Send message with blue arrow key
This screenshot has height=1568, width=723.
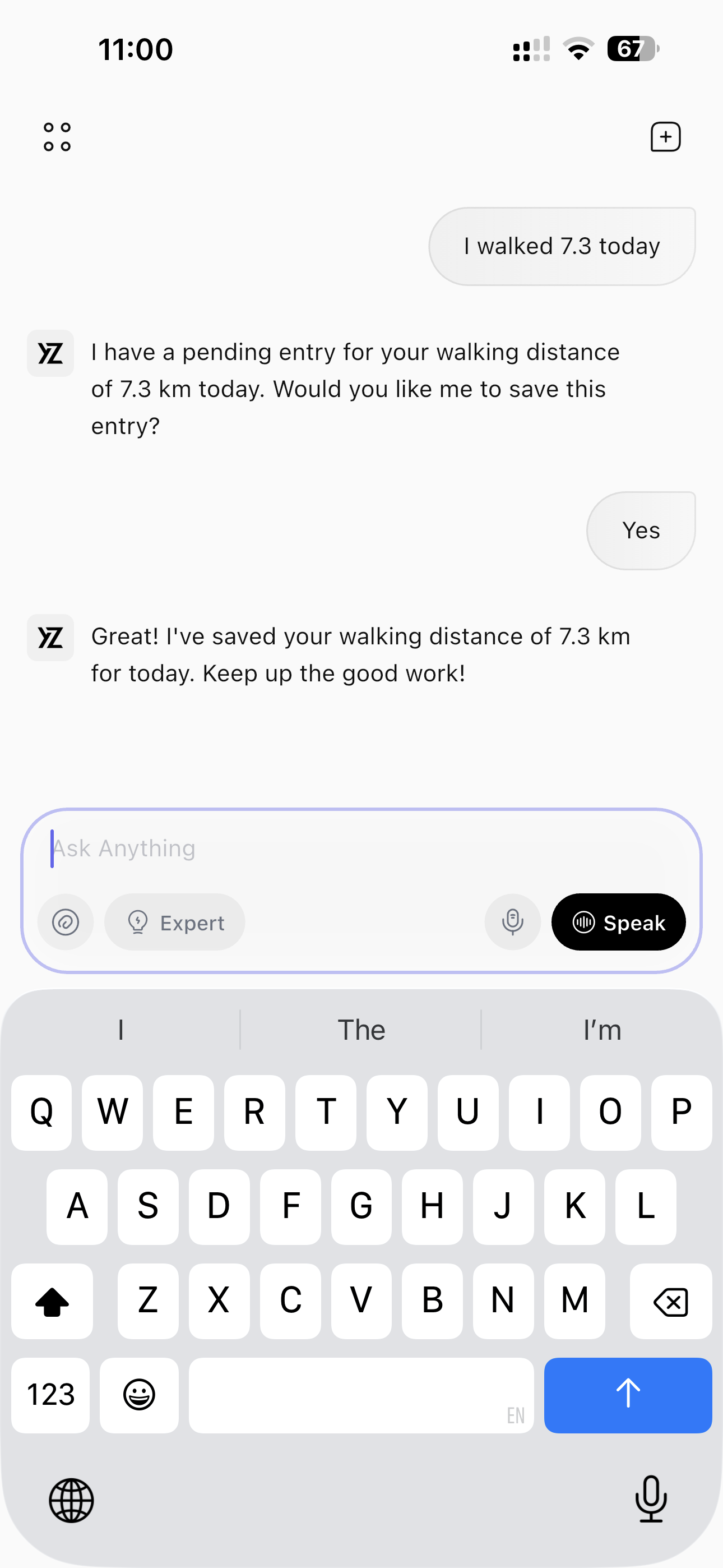pos(628,1395)
